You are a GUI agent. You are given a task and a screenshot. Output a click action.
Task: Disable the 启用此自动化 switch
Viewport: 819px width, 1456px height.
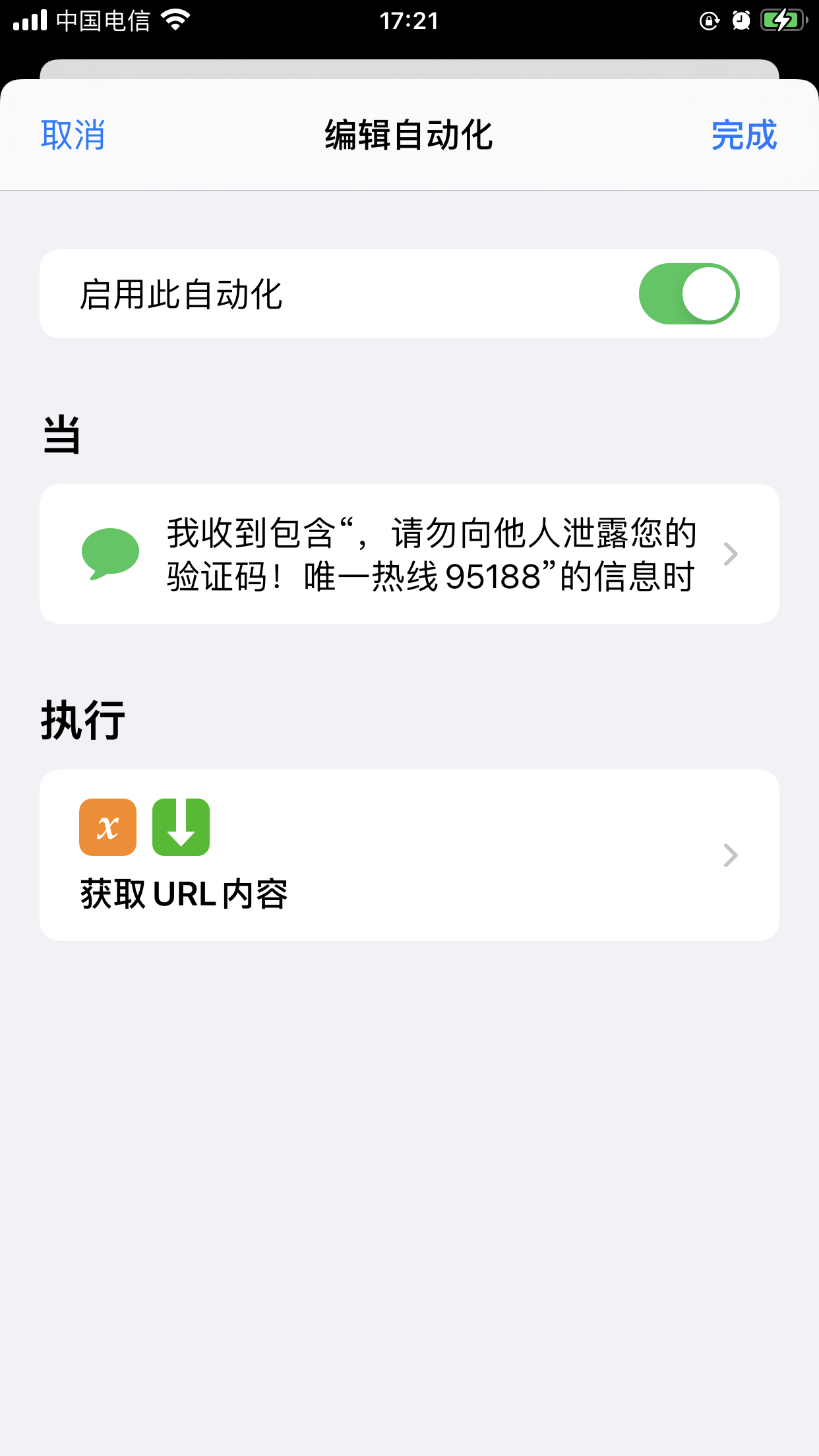(688, 294)
